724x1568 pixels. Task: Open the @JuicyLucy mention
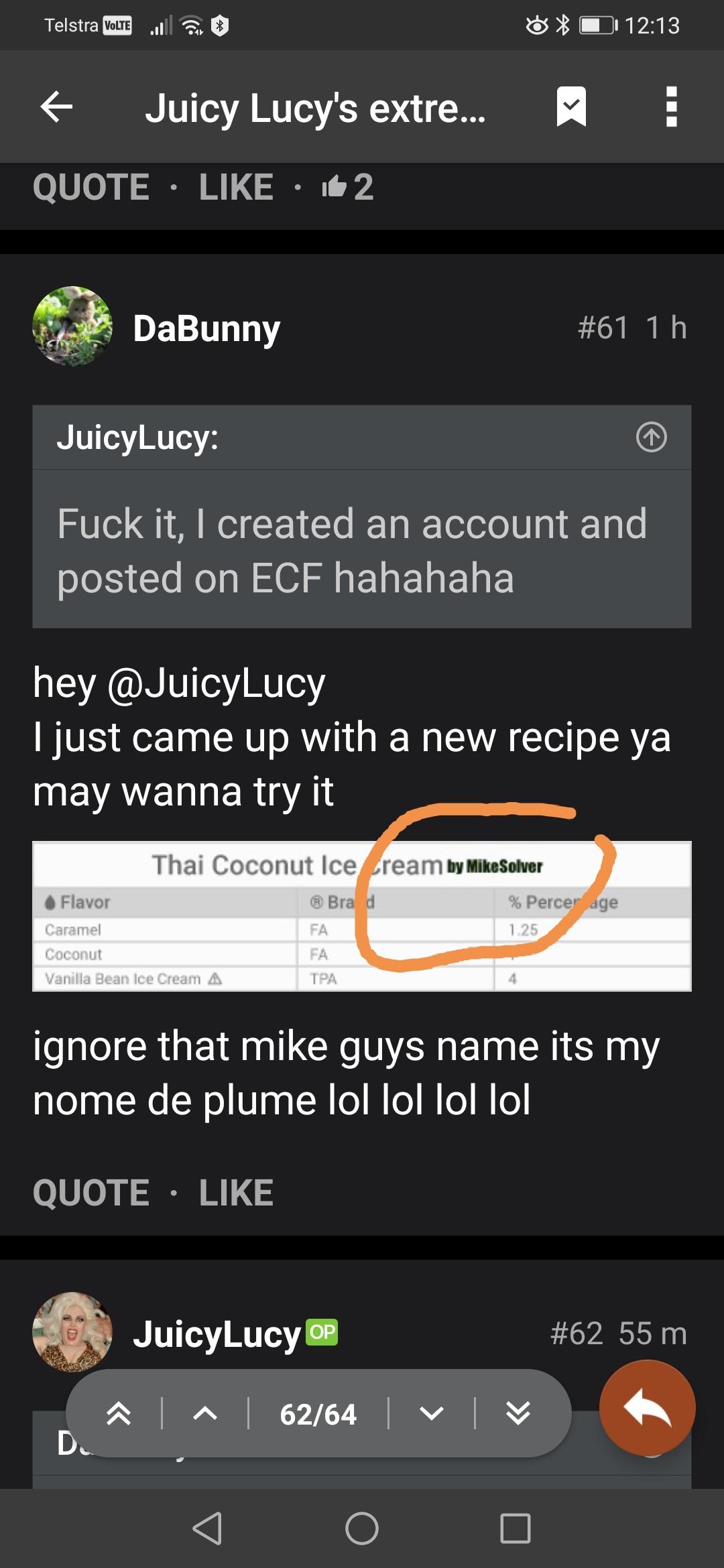click(217, 683)
